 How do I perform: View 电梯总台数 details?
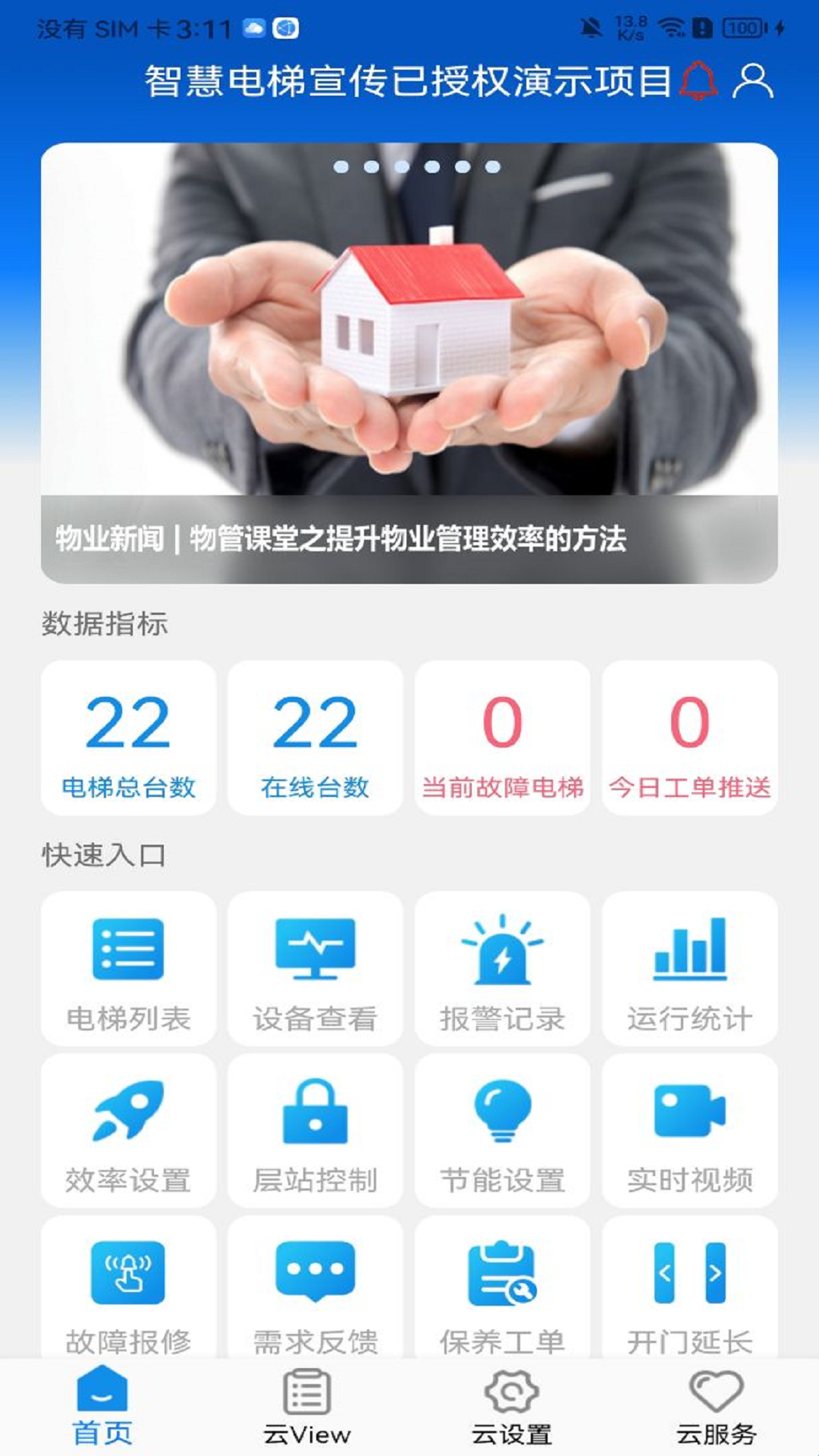click(x=128, y=737)
